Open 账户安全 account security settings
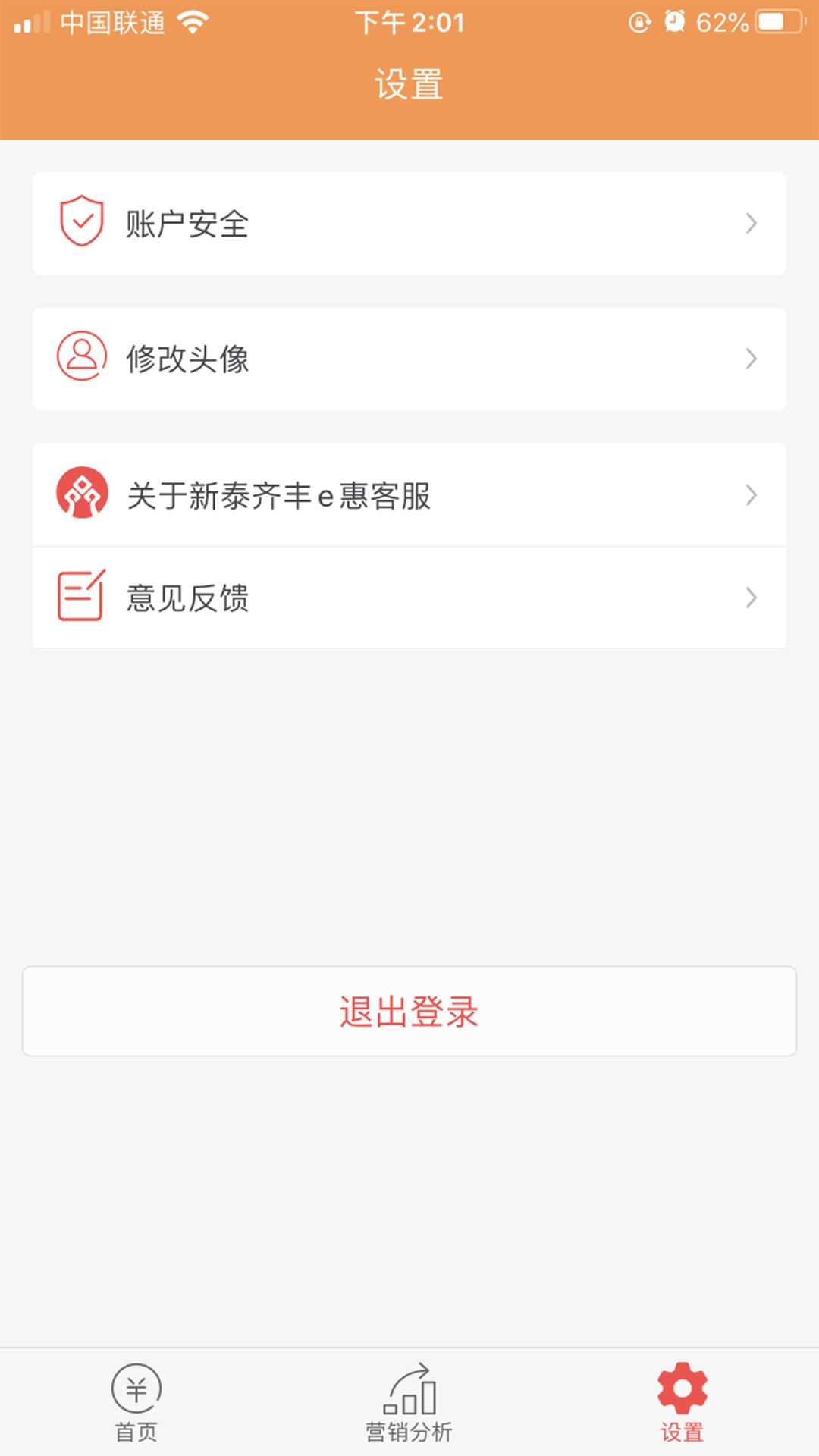 [409, 224]
